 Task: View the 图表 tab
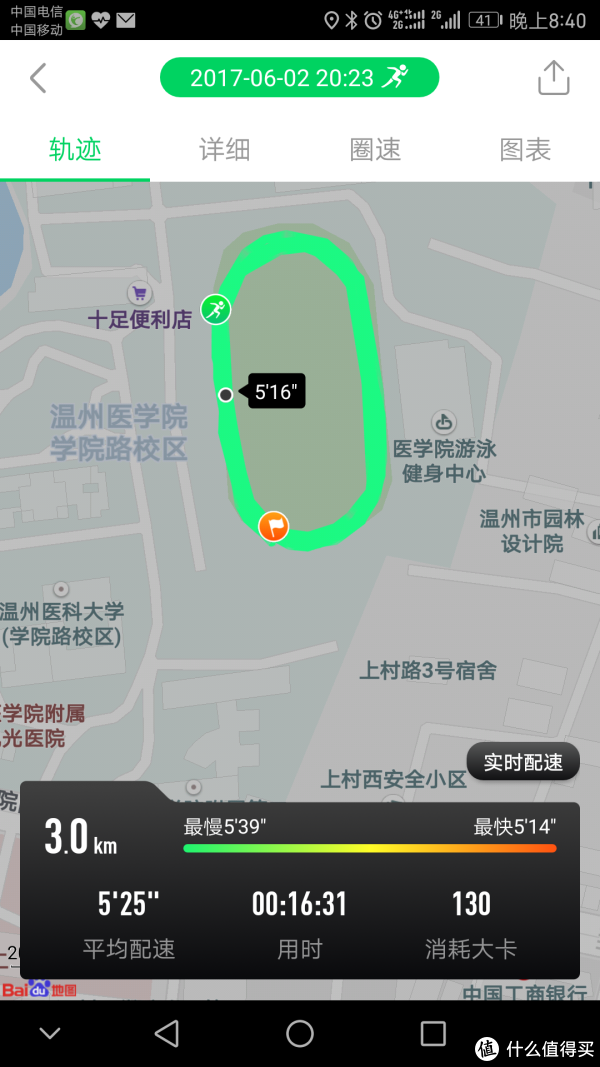(x=525, y=150)
